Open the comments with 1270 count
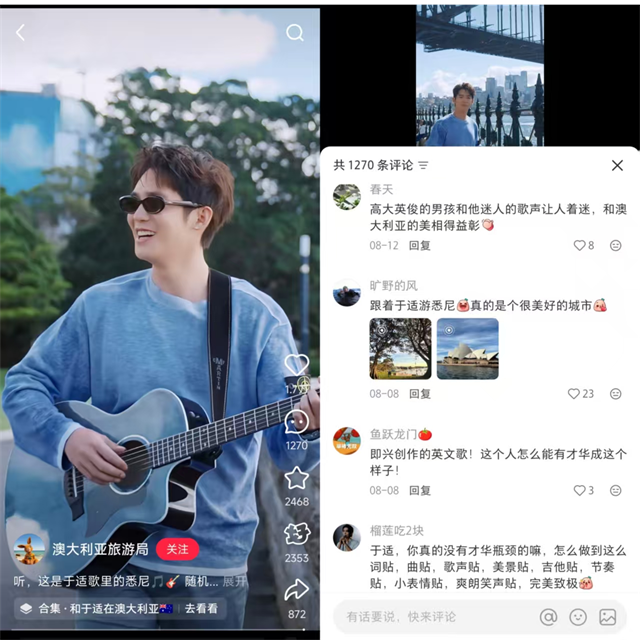The height and width of the screenshot is (640, 640). [x=297, y=424]
